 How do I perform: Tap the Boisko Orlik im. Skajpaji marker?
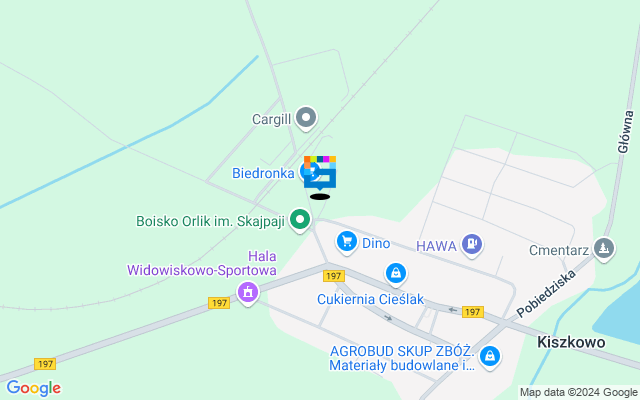coord(300,220)
